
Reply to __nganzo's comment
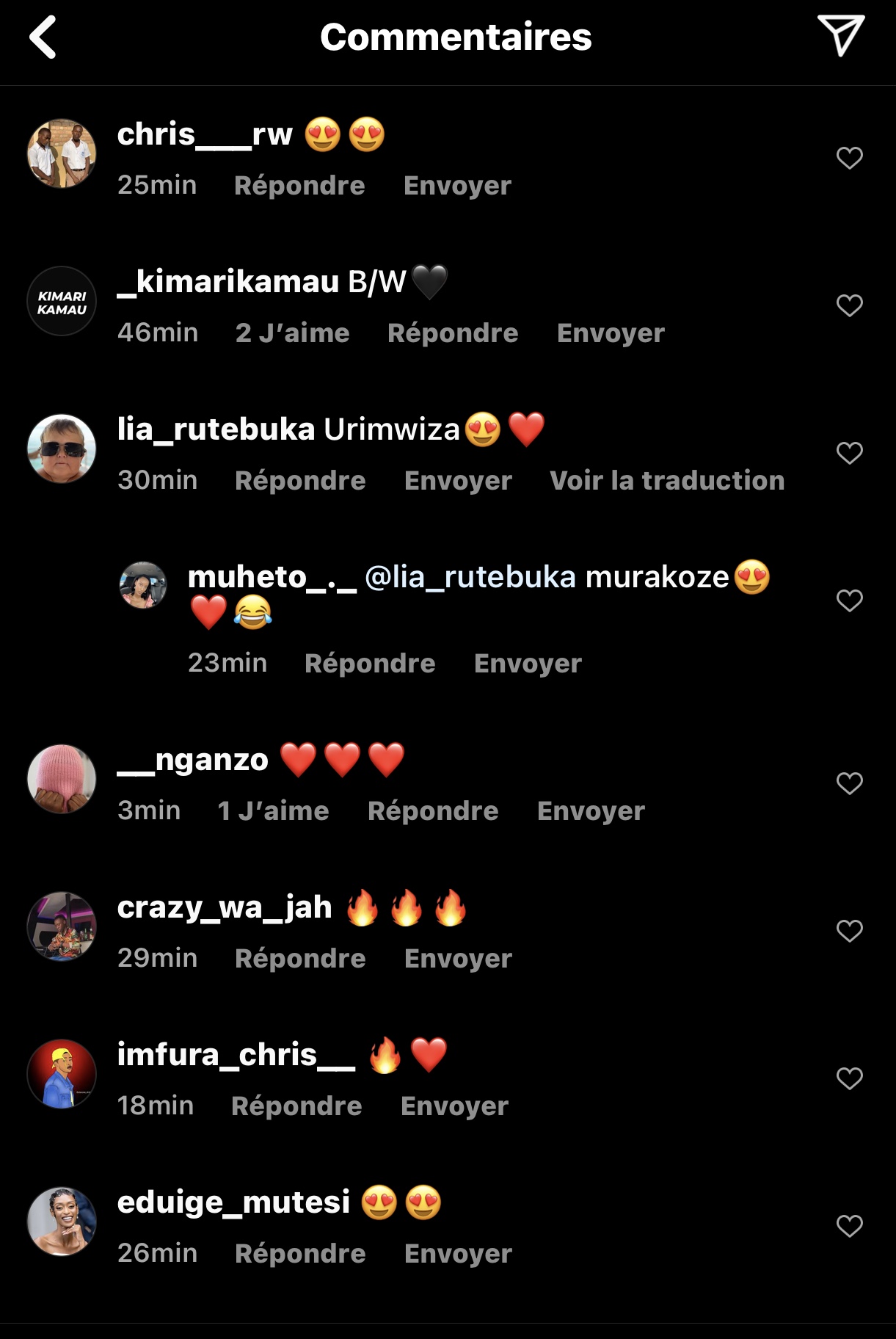[433, 810]
